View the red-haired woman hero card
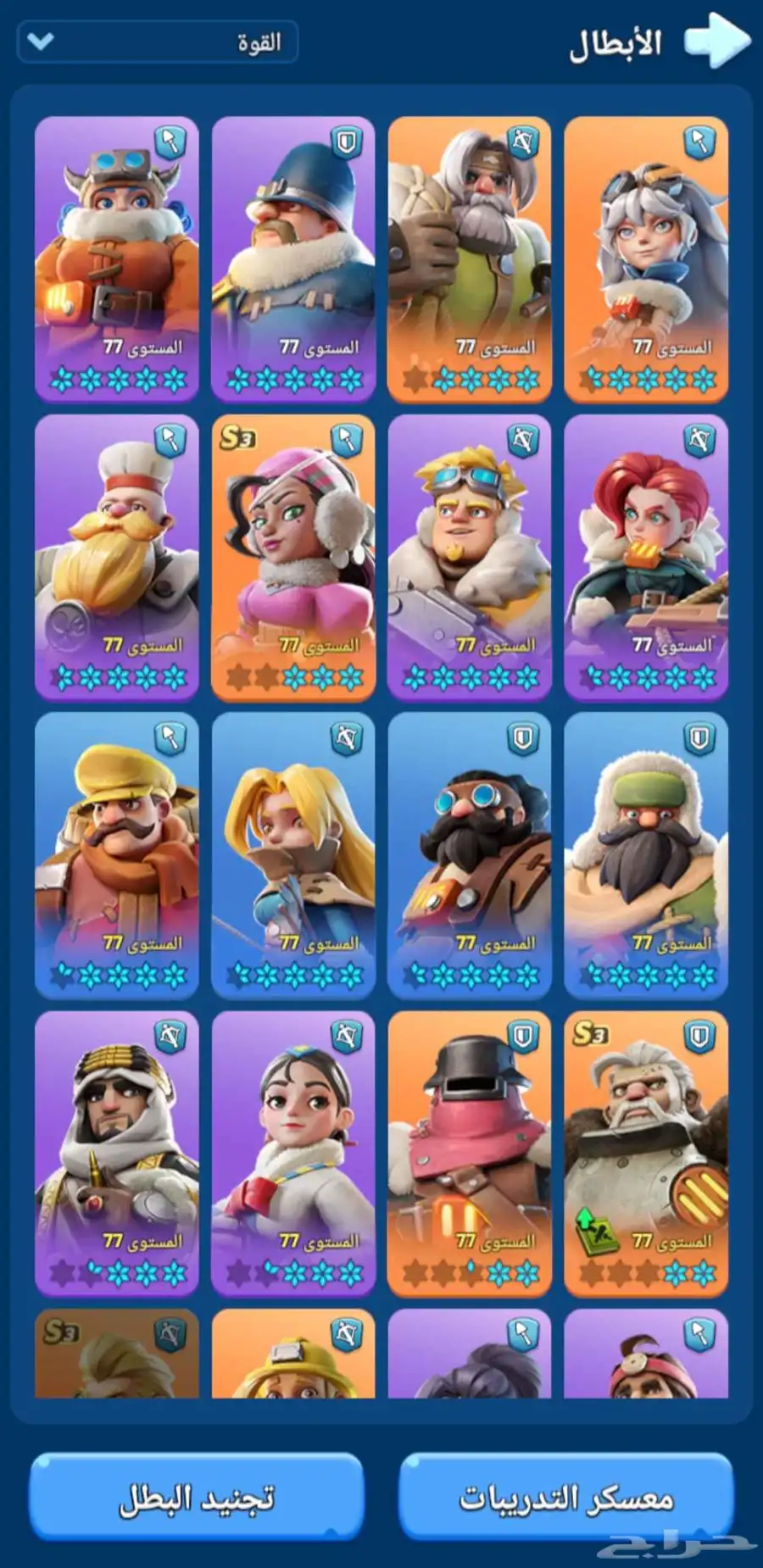763x1568 pixels. (646, 555)
